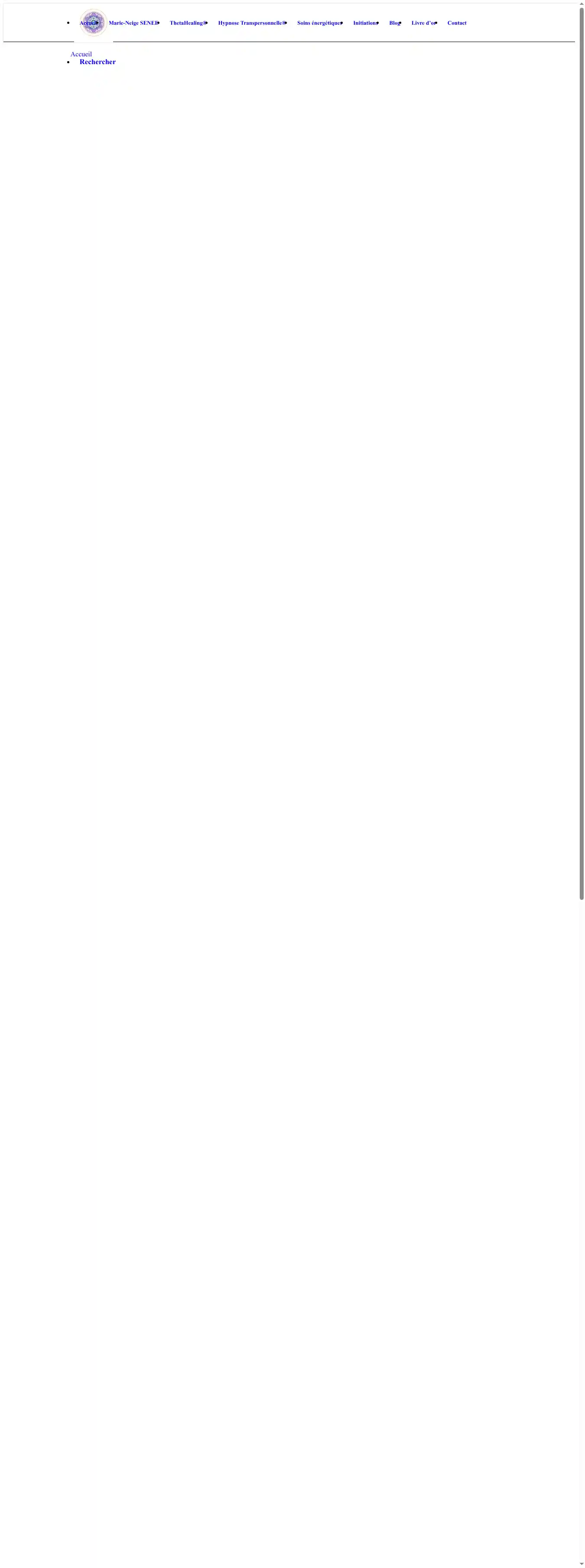Viewport: 585px width, 1568px height.
Task: Visit the Blog
Action: (x=394, y=23)
